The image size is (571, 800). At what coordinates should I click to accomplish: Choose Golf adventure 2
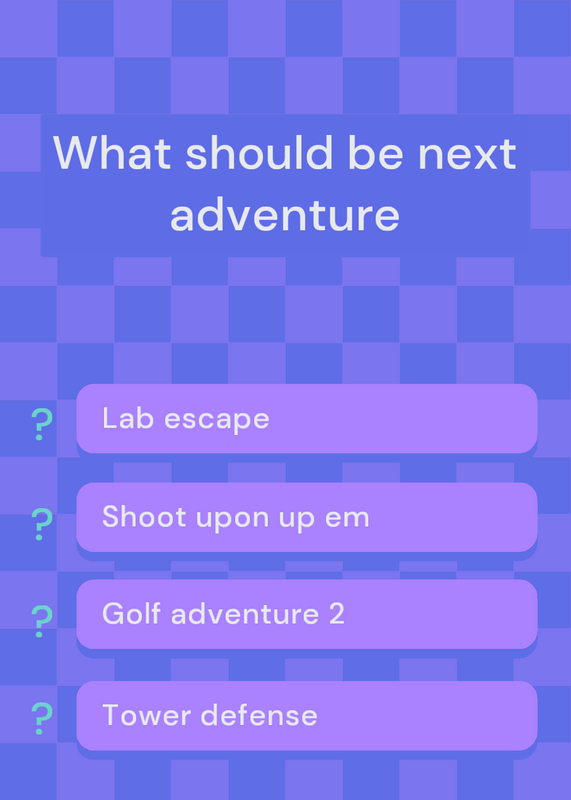coord(307,614)
